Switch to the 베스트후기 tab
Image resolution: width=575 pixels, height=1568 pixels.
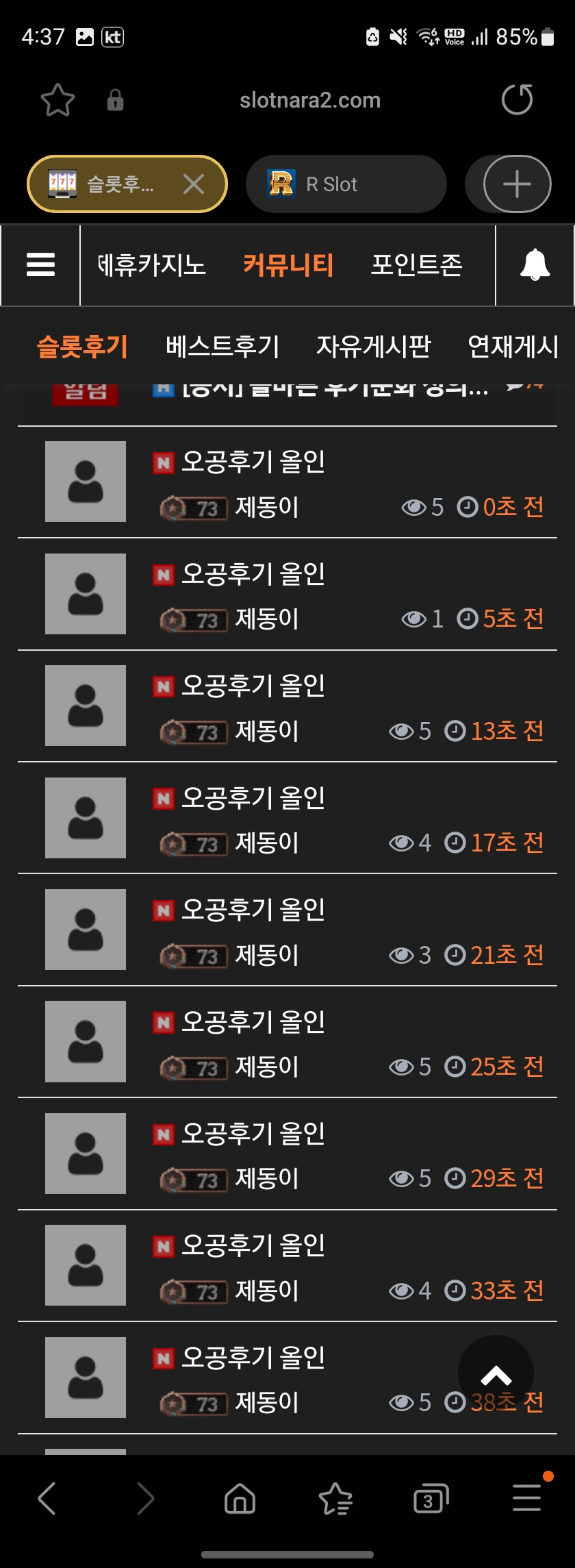pos(222,346)
